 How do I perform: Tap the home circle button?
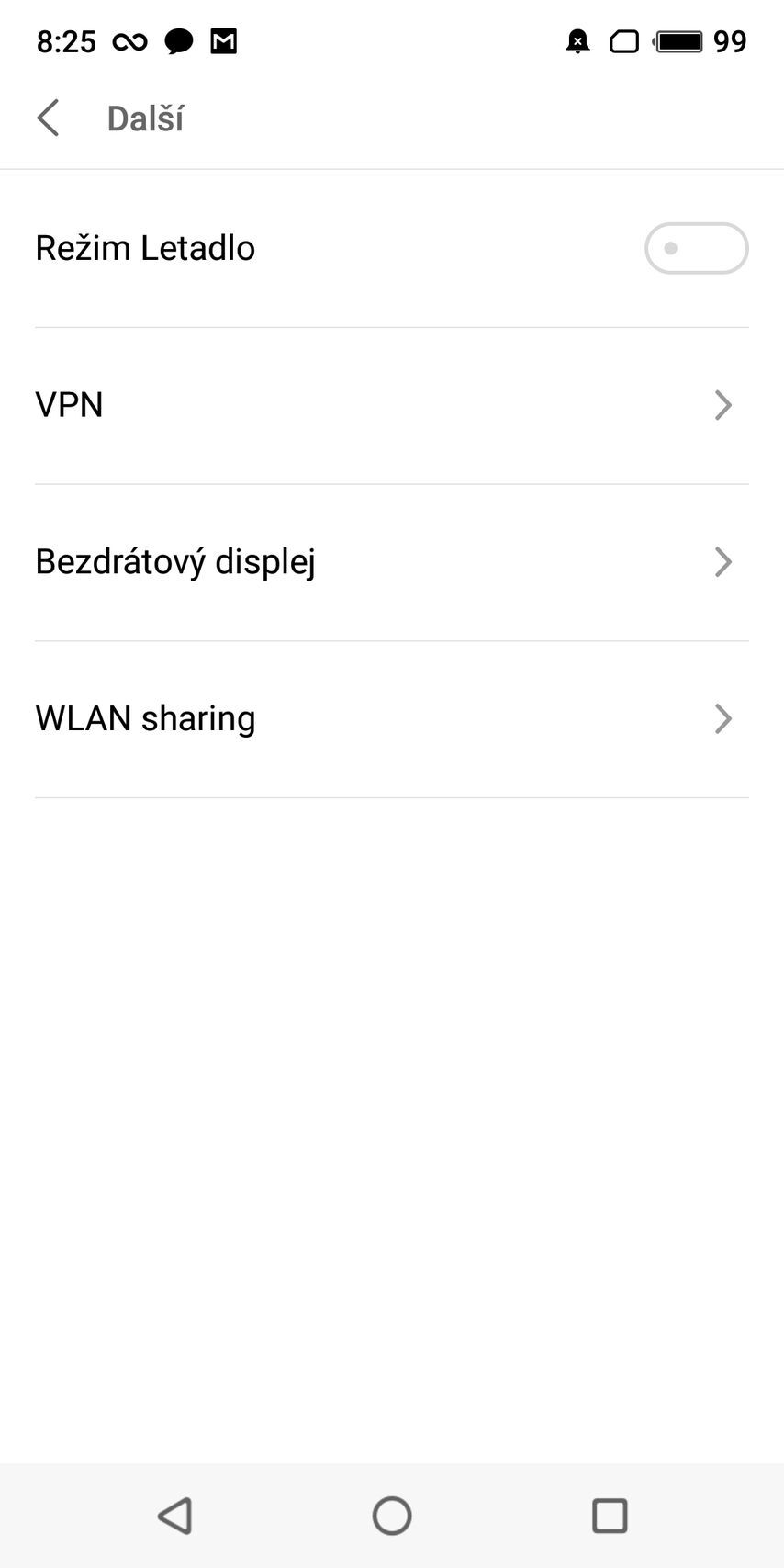pyautogui.click(x=392, y=1516)
